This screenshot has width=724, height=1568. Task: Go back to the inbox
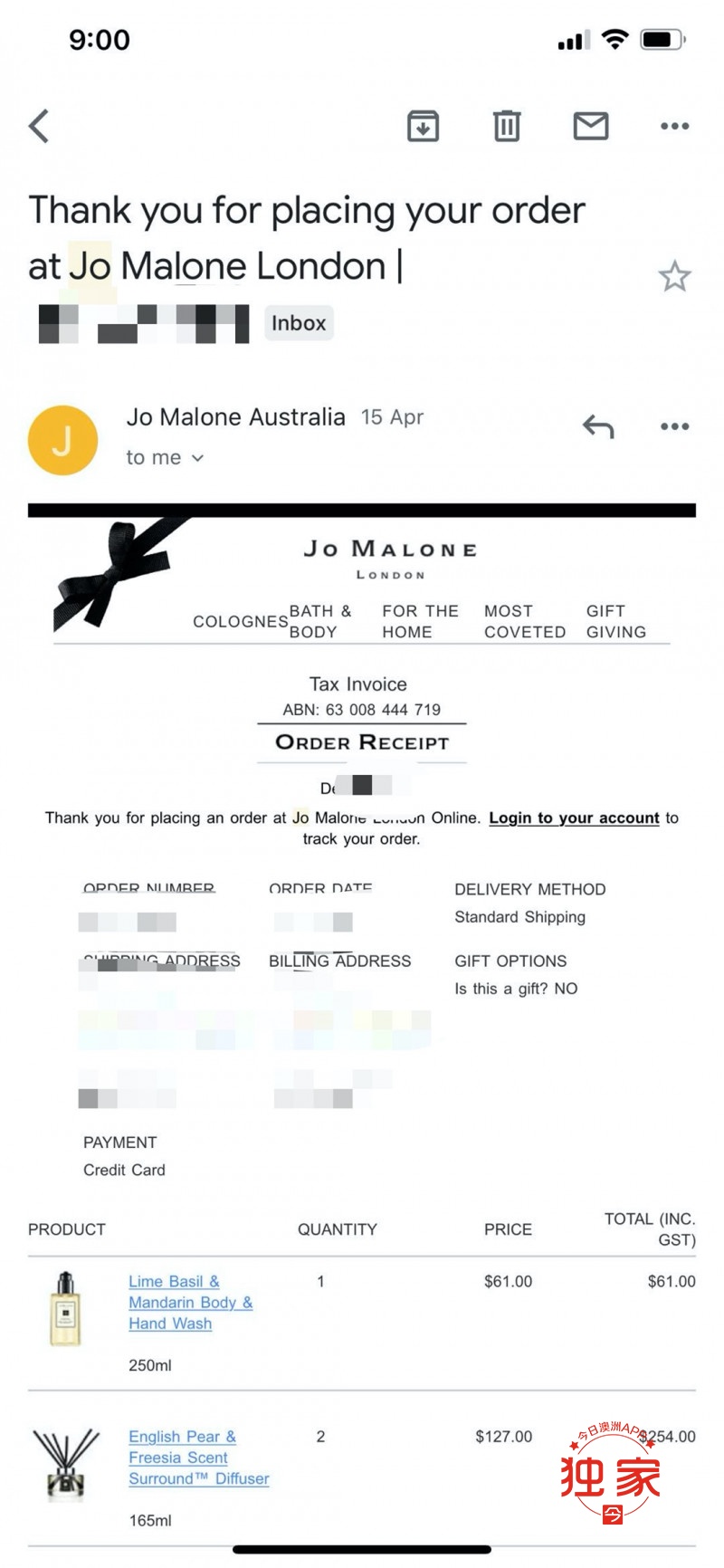[38, 126]
